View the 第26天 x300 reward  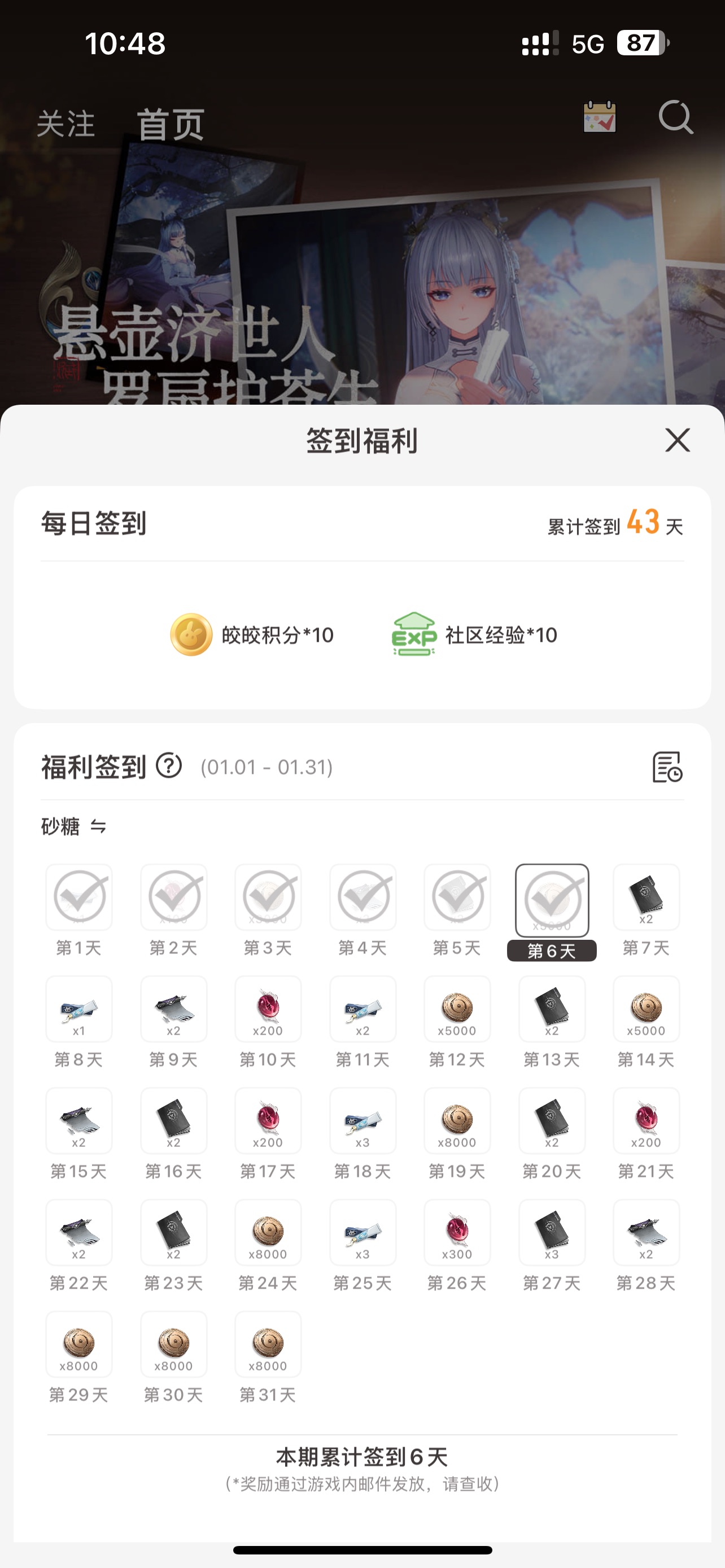pos(457,1233)
